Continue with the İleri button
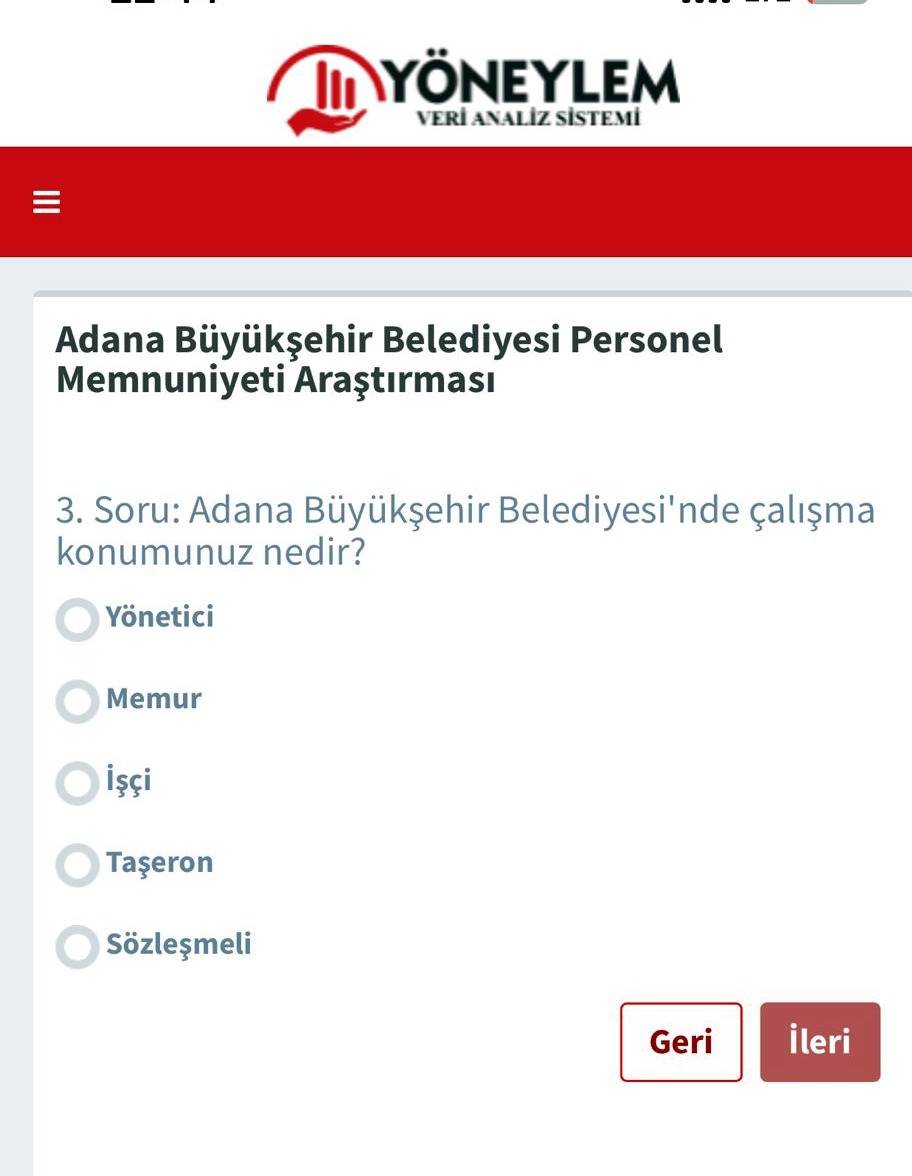Screen dimensions: 912x1176 pos(820,1042)
